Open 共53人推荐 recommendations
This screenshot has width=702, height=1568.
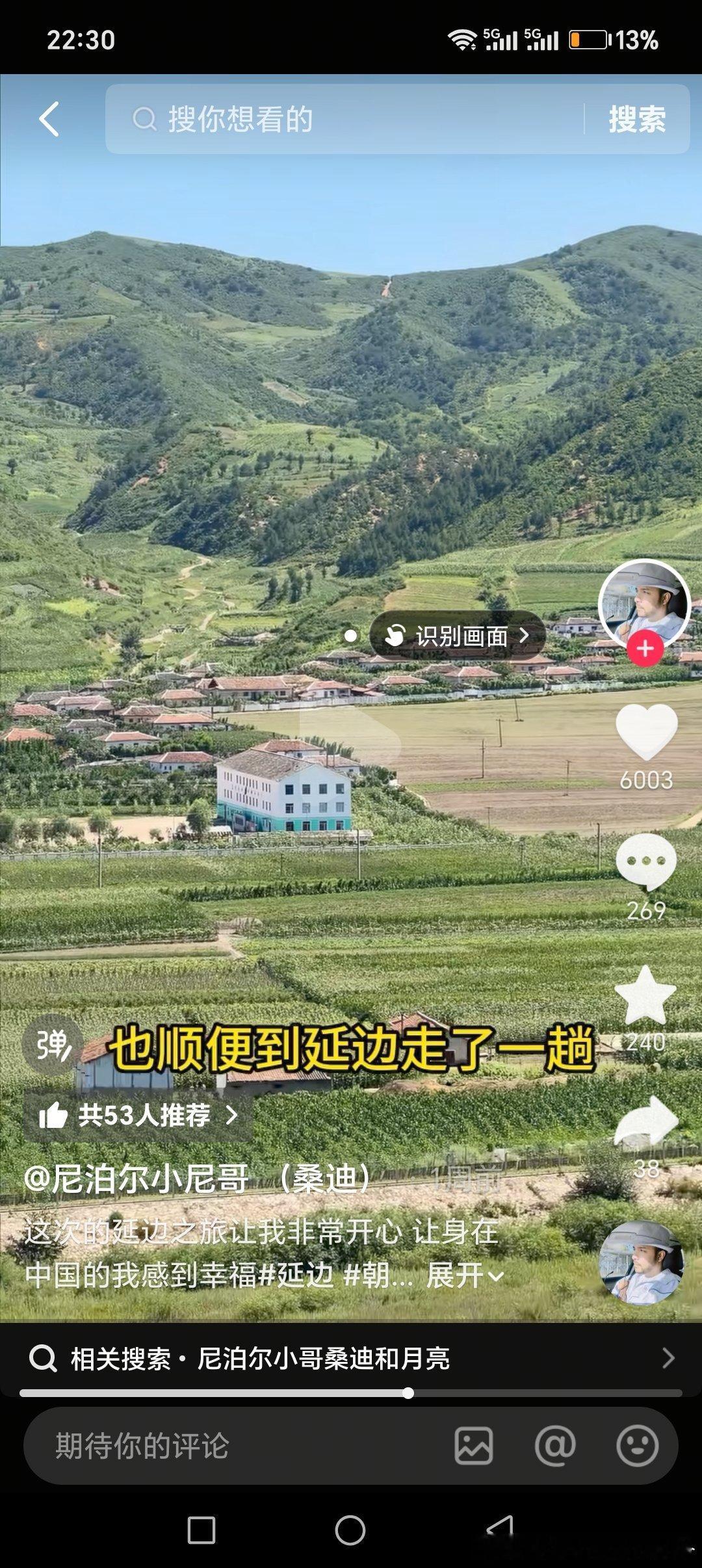pyautogui.click(x=138, y=1116)
